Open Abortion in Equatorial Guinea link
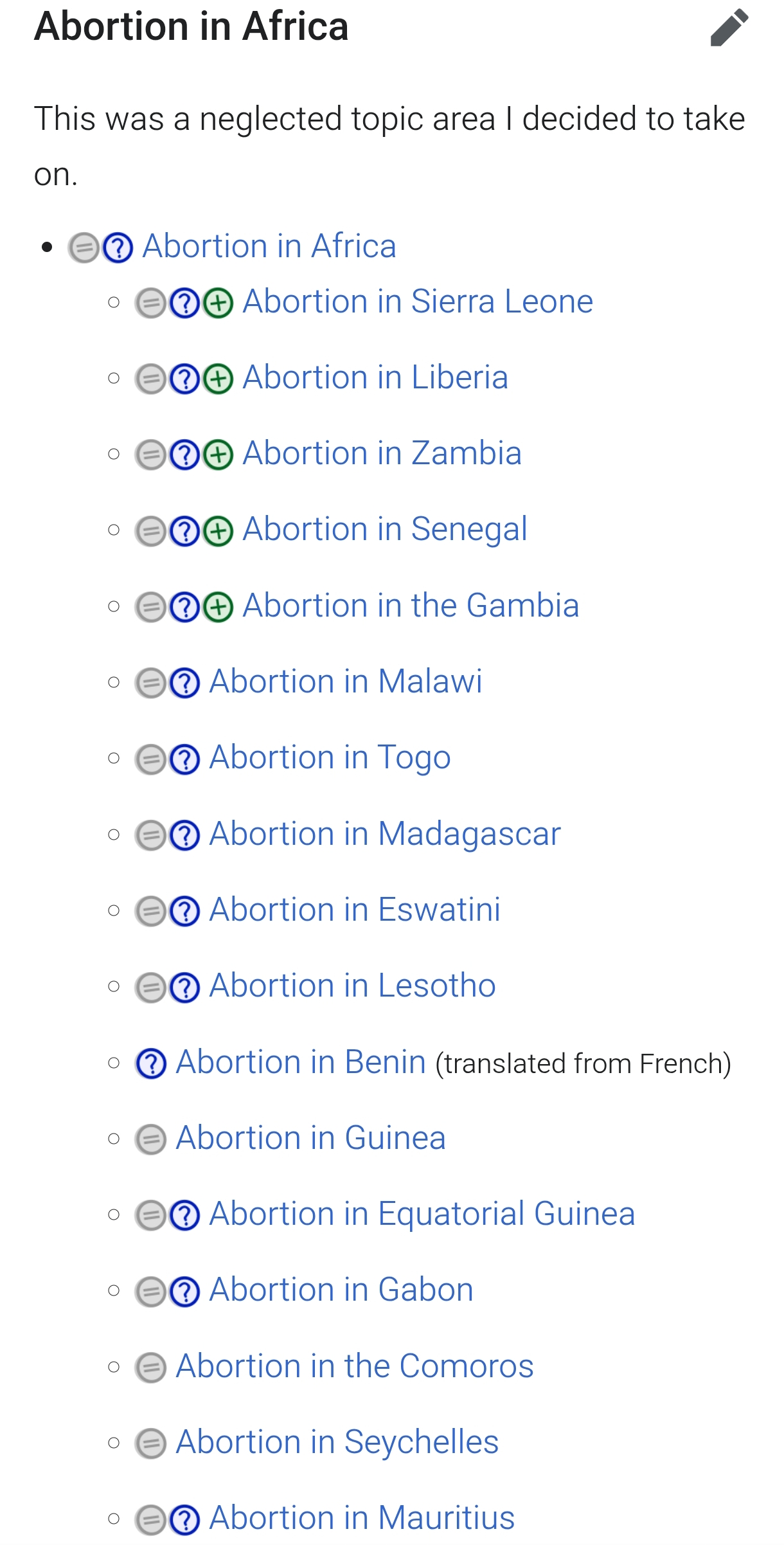The height and width of the screenshot is (1545, 784). (x=422, y=1214)
